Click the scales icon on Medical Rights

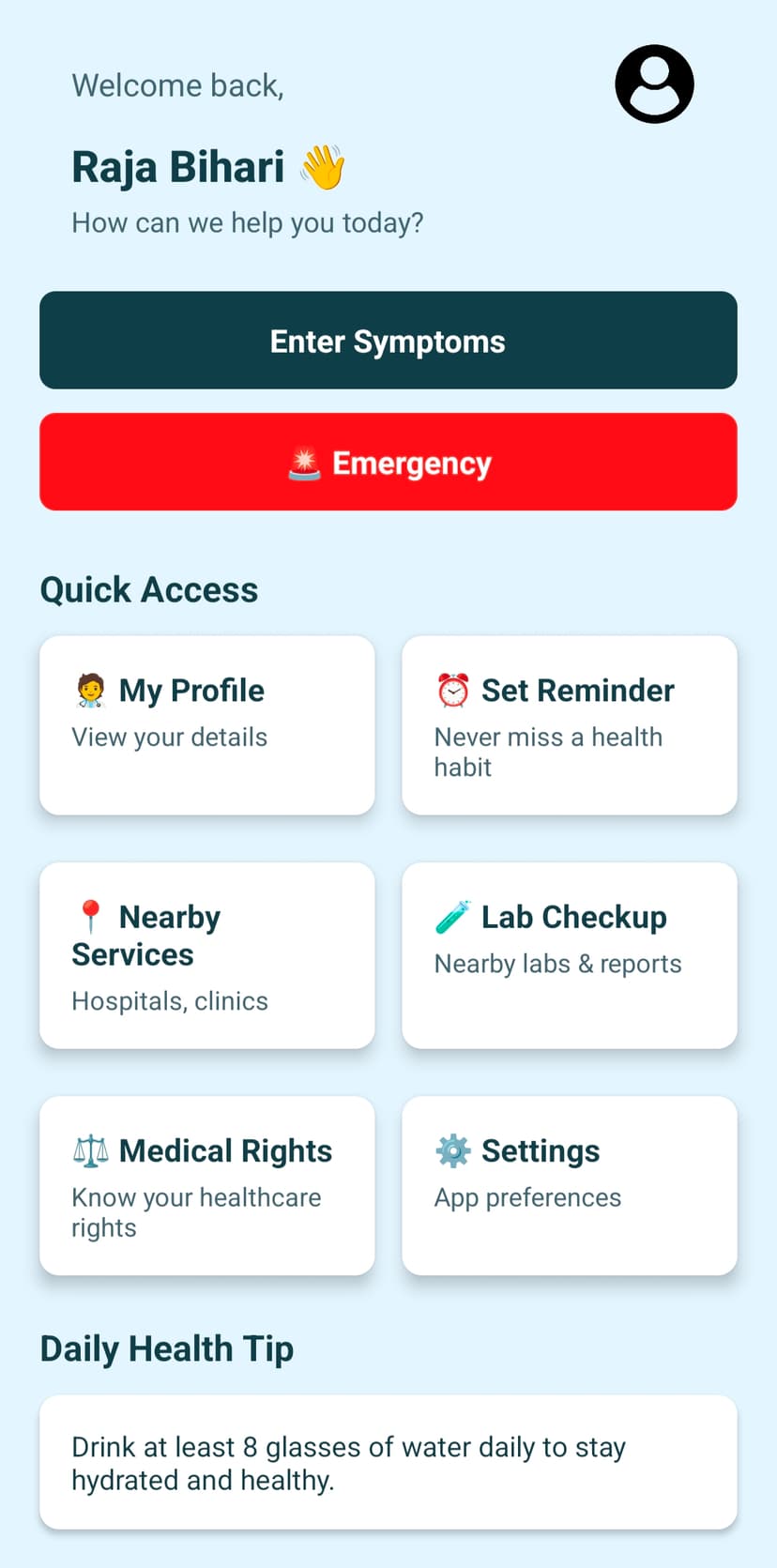point(89,1149)
